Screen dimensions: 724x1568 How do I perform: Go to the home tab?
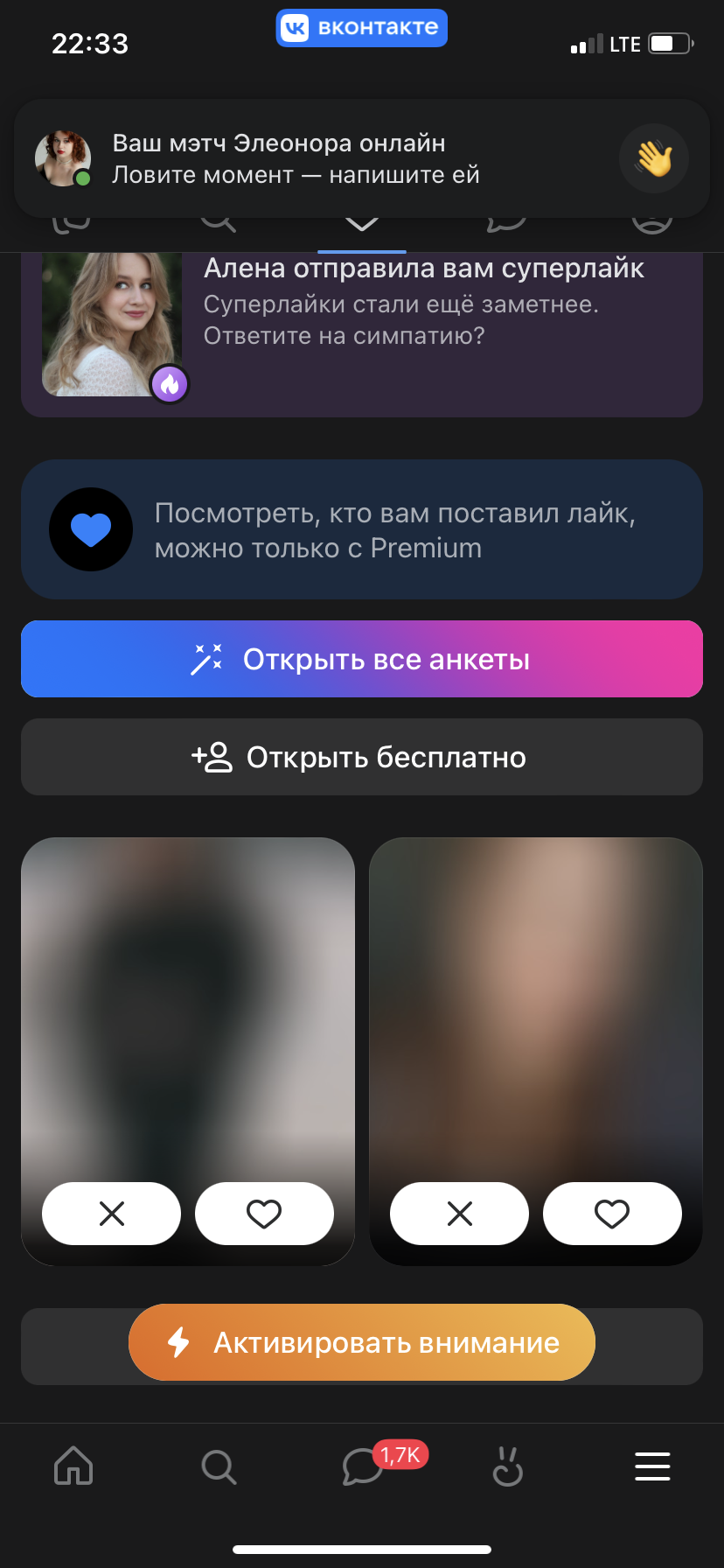coord(73,1465)
